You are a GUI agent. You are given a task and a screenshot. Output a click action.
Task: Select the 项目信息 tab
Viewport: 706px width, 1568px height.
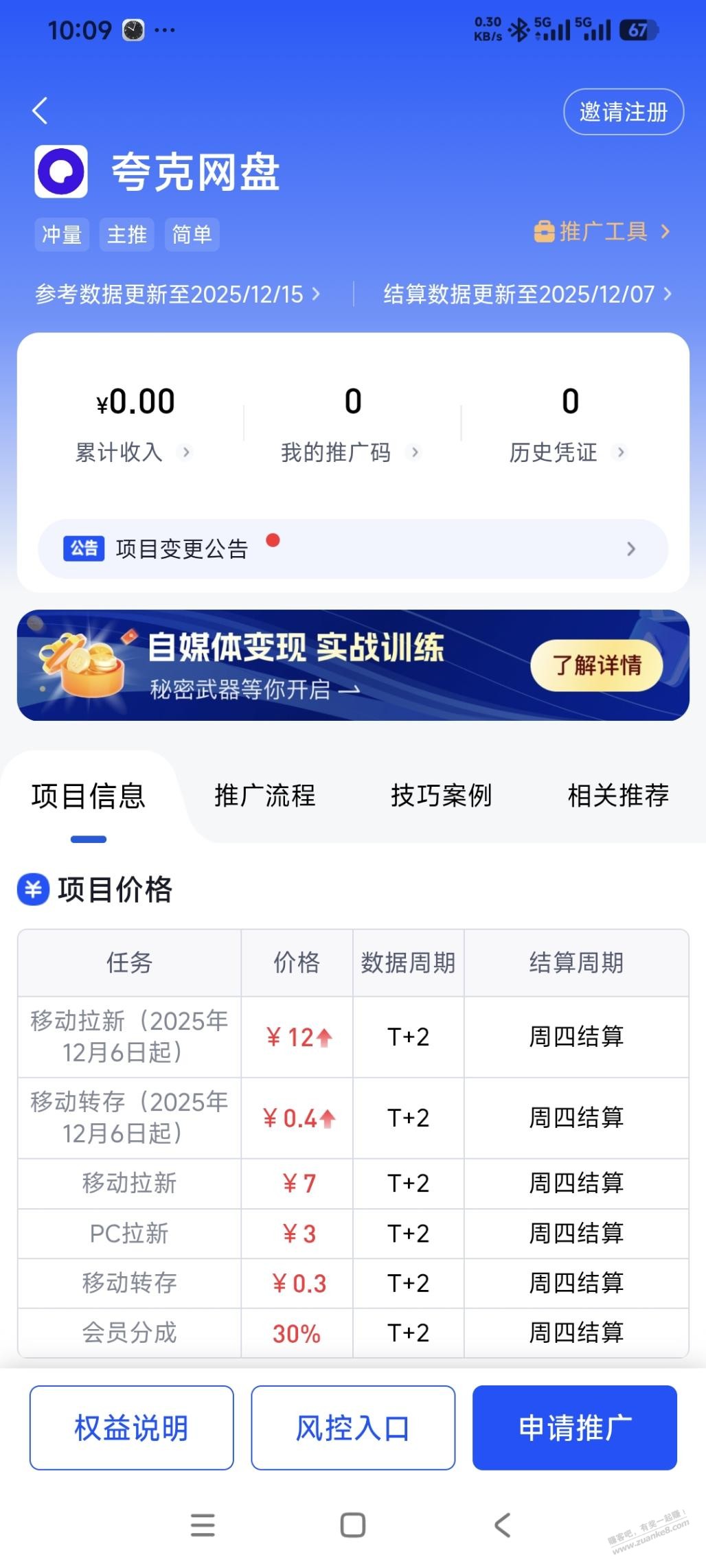tap(89, 796)
